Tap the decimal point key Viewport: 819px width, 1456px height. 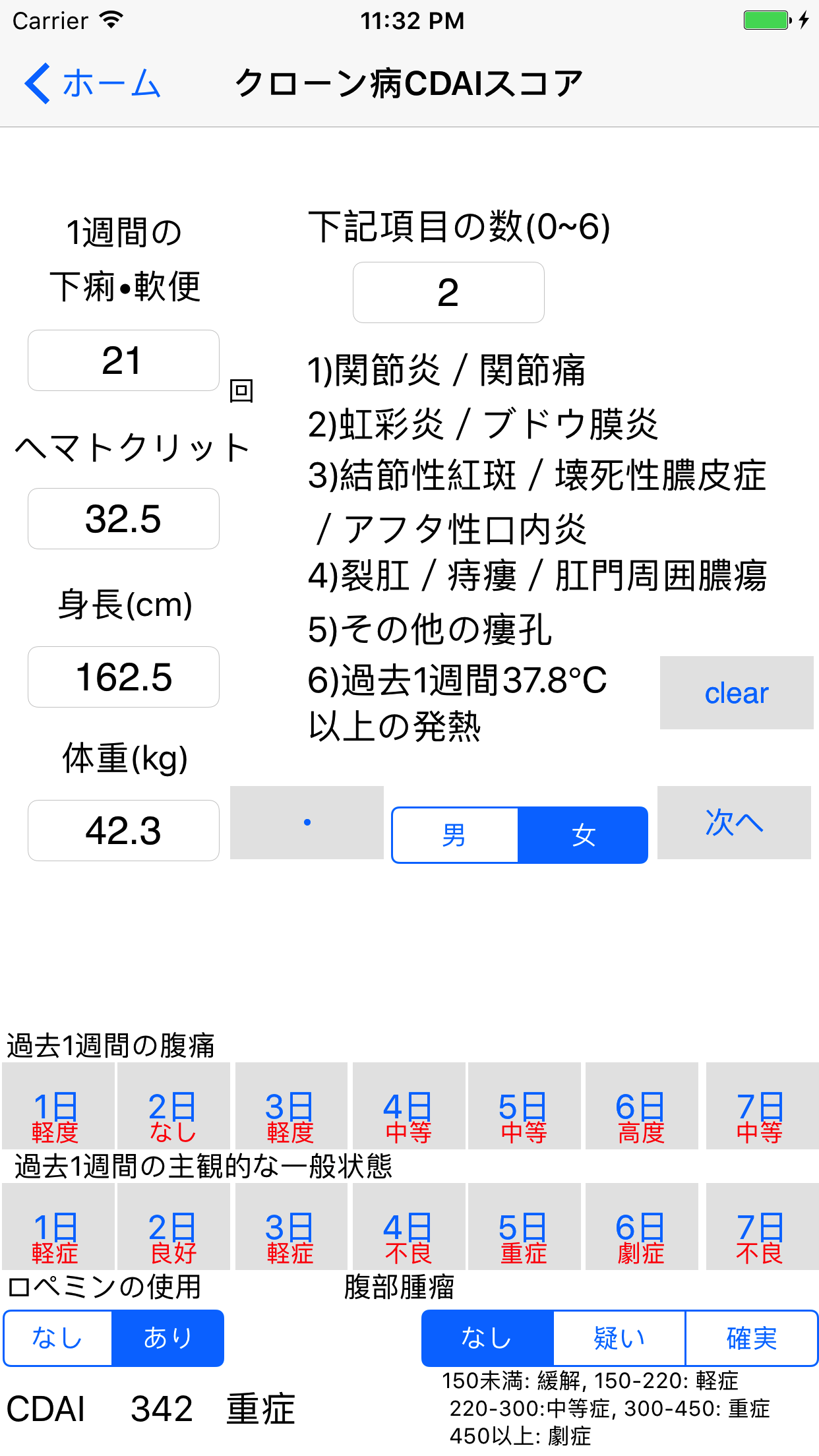pyautogui.click(x=305, y=823)
